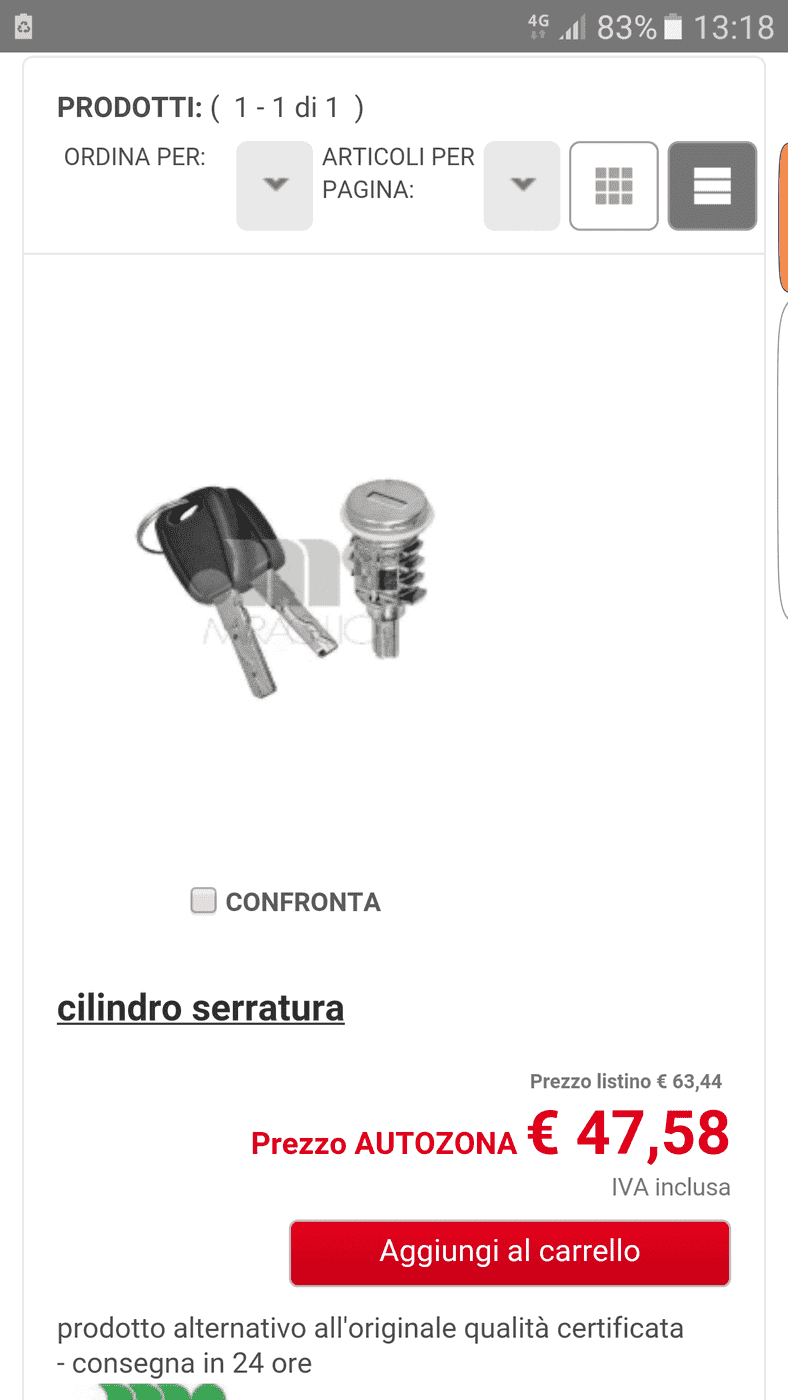The width and height of the screenshot is (788, 1400).
Task: Switch to grid view layout
Action: 614,186
